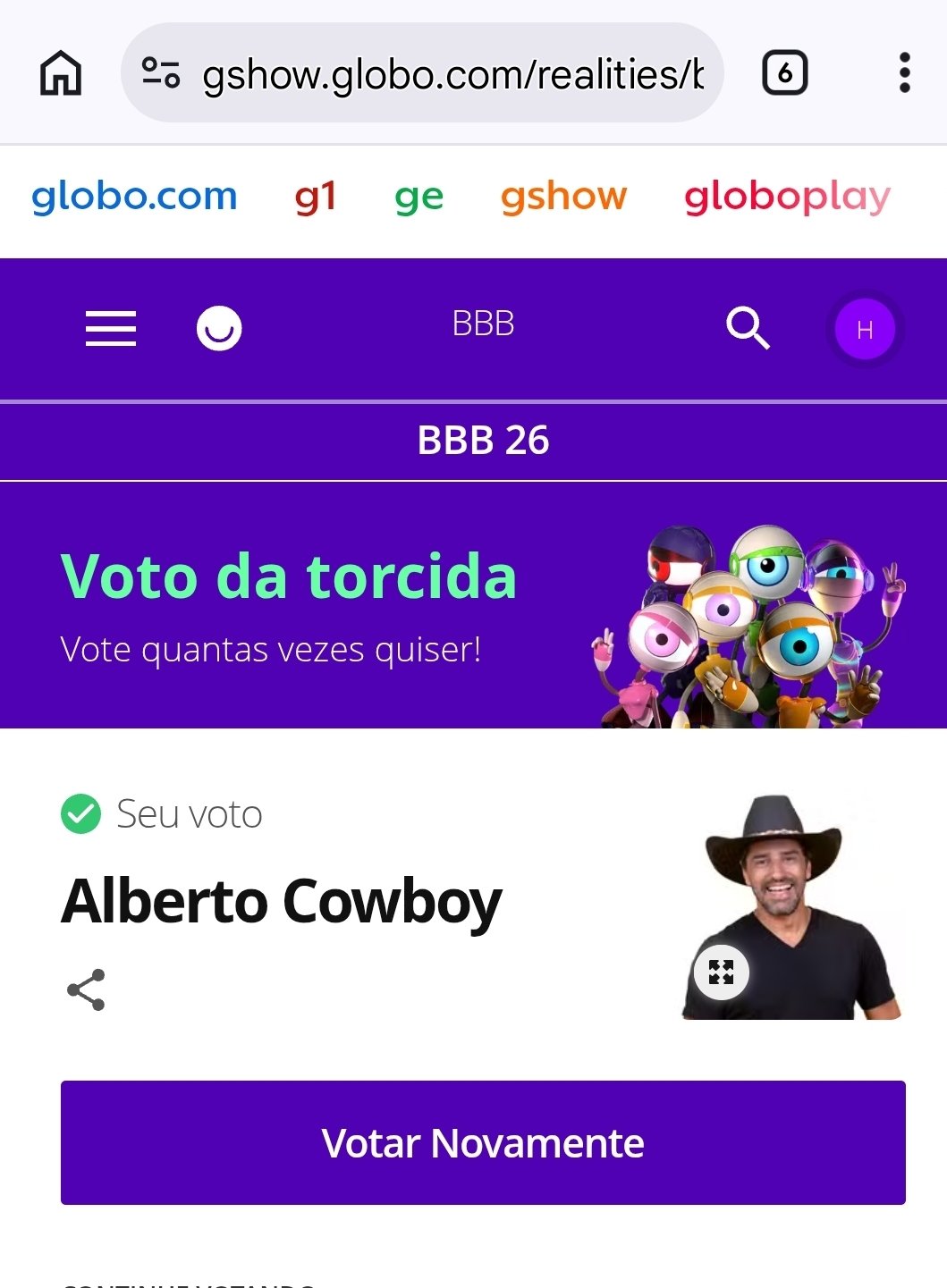Open the ge sports link
Viewport: 947px width, 1288px height.
point(419,196)
